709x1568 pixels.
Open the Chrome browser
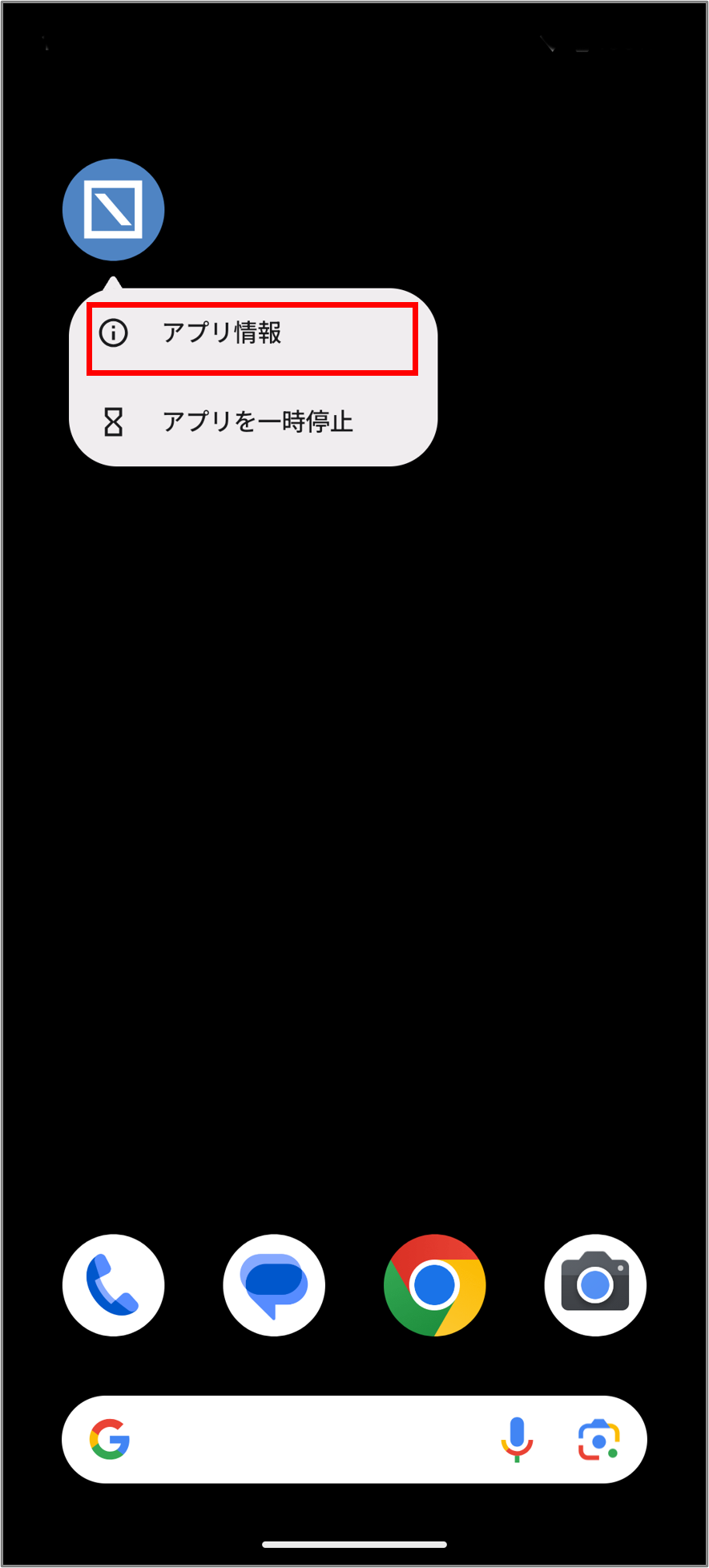coord(434,1285)
